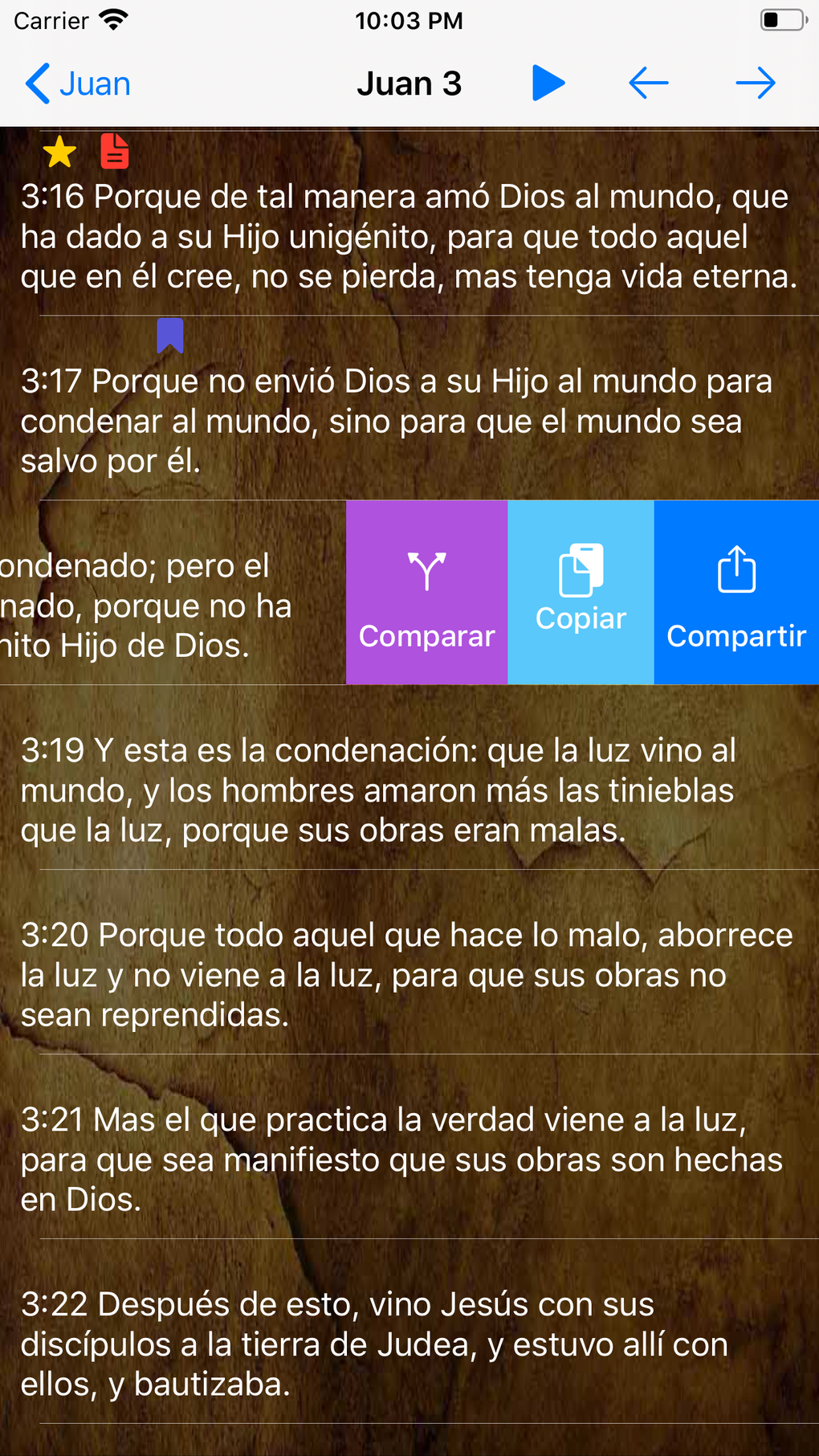Go to the next chapter
Viewport: 819px width, 1456px height.
[x=756, y=84]
